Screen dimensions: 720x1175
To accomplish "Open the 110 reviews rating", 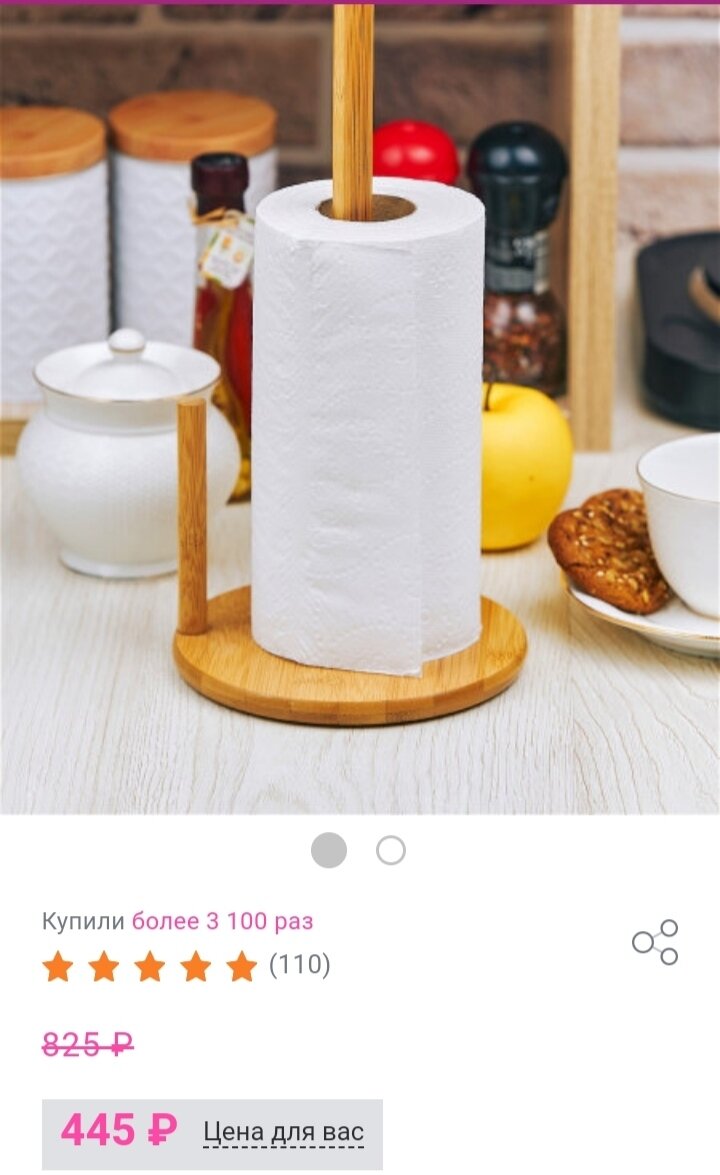I will click(x=186, y=966).
